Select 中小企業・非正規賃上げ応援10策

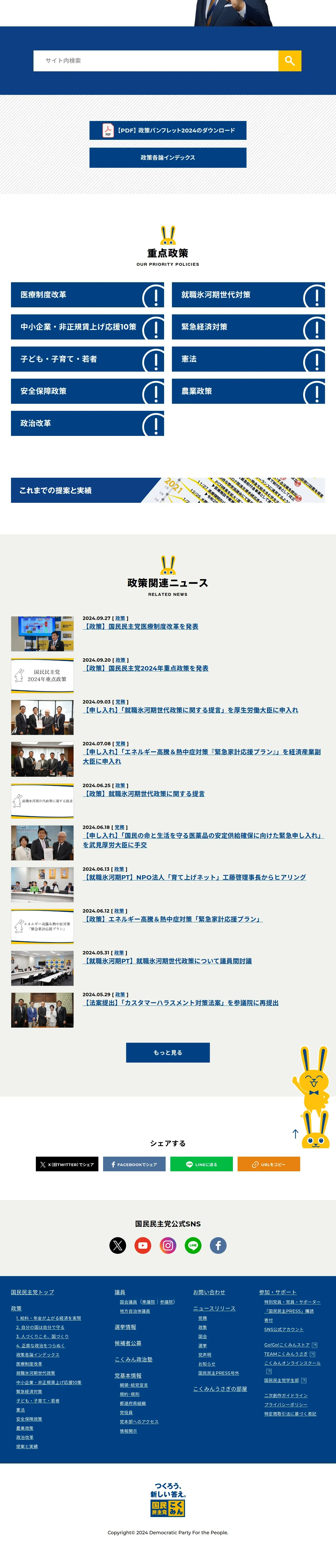pyautogui.click(x=87, y=327)
